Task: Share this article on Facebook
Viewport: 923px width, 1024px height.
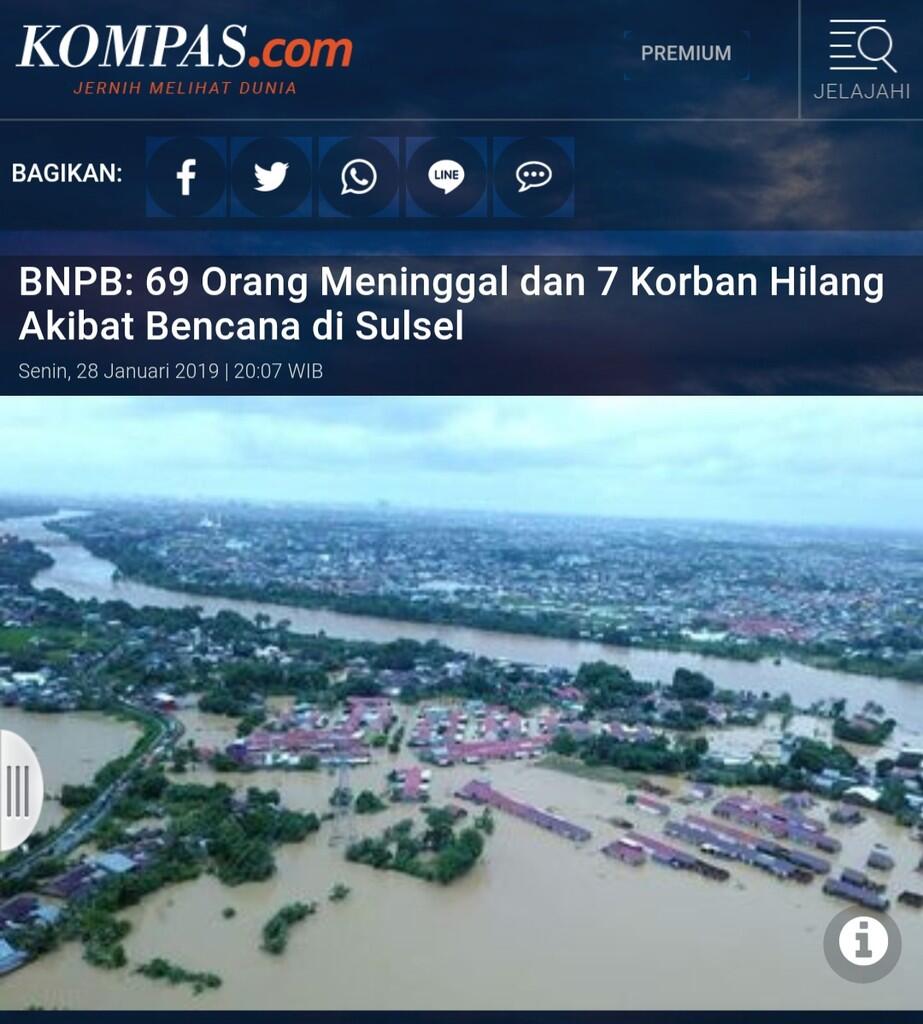Action: 186,177
